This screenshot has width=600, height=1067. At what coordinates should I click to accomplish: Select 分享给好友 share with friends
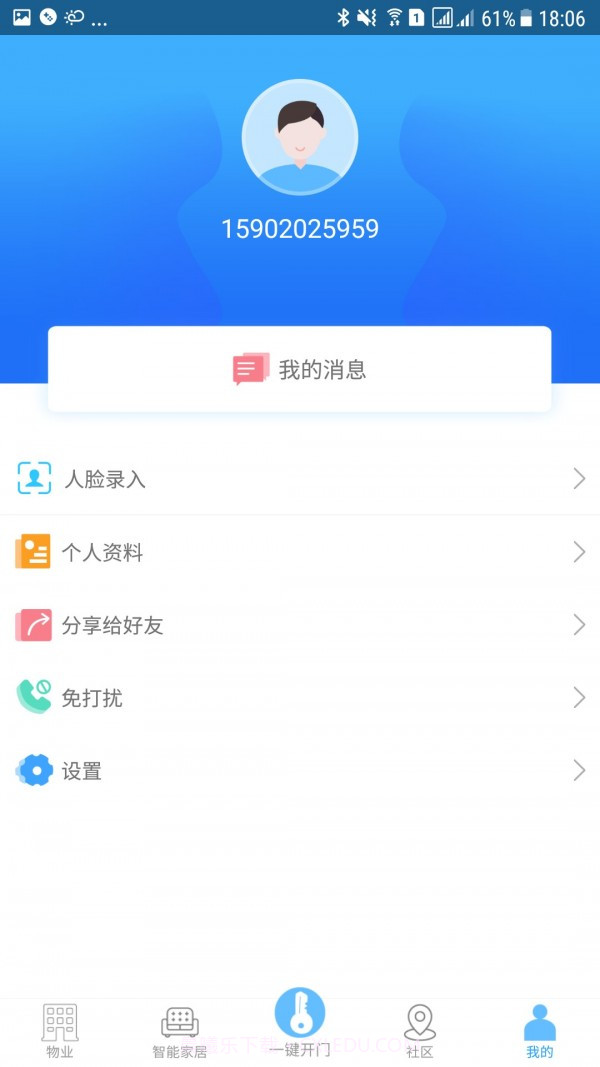pyautogui.click(x=300, y=625)
